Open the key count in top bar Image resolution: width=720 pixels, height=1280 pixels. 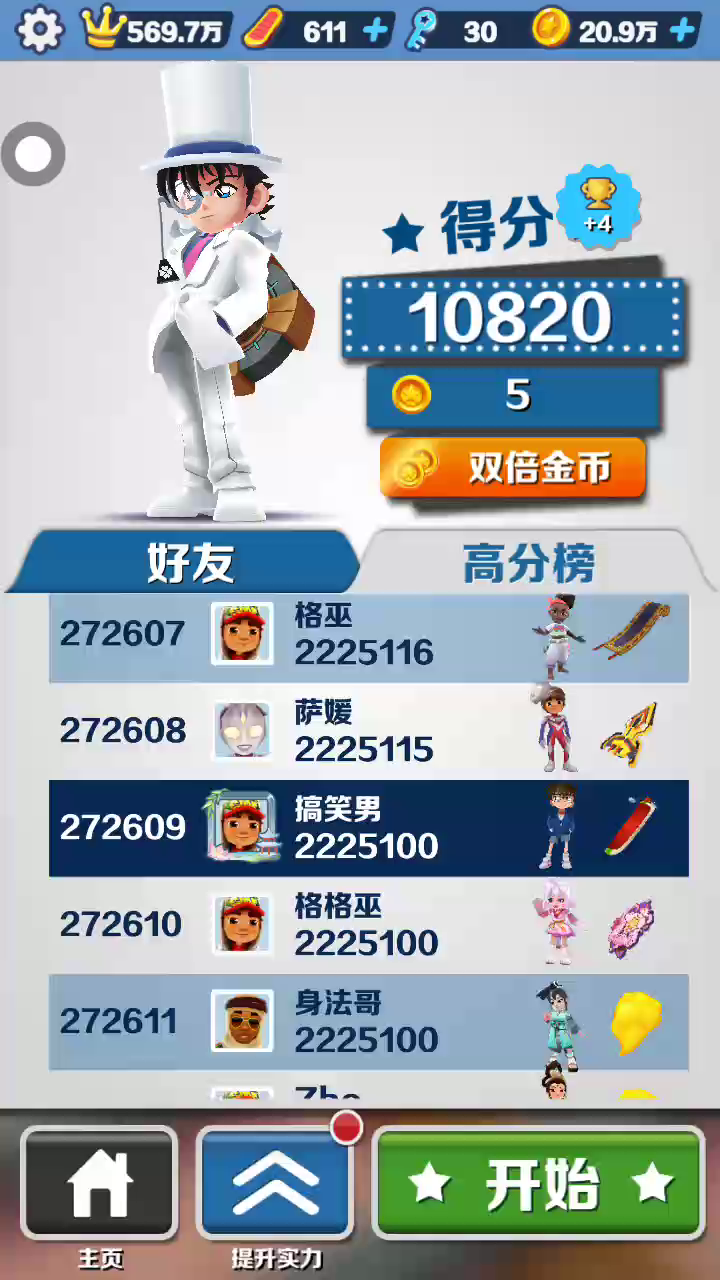(455, 31)
